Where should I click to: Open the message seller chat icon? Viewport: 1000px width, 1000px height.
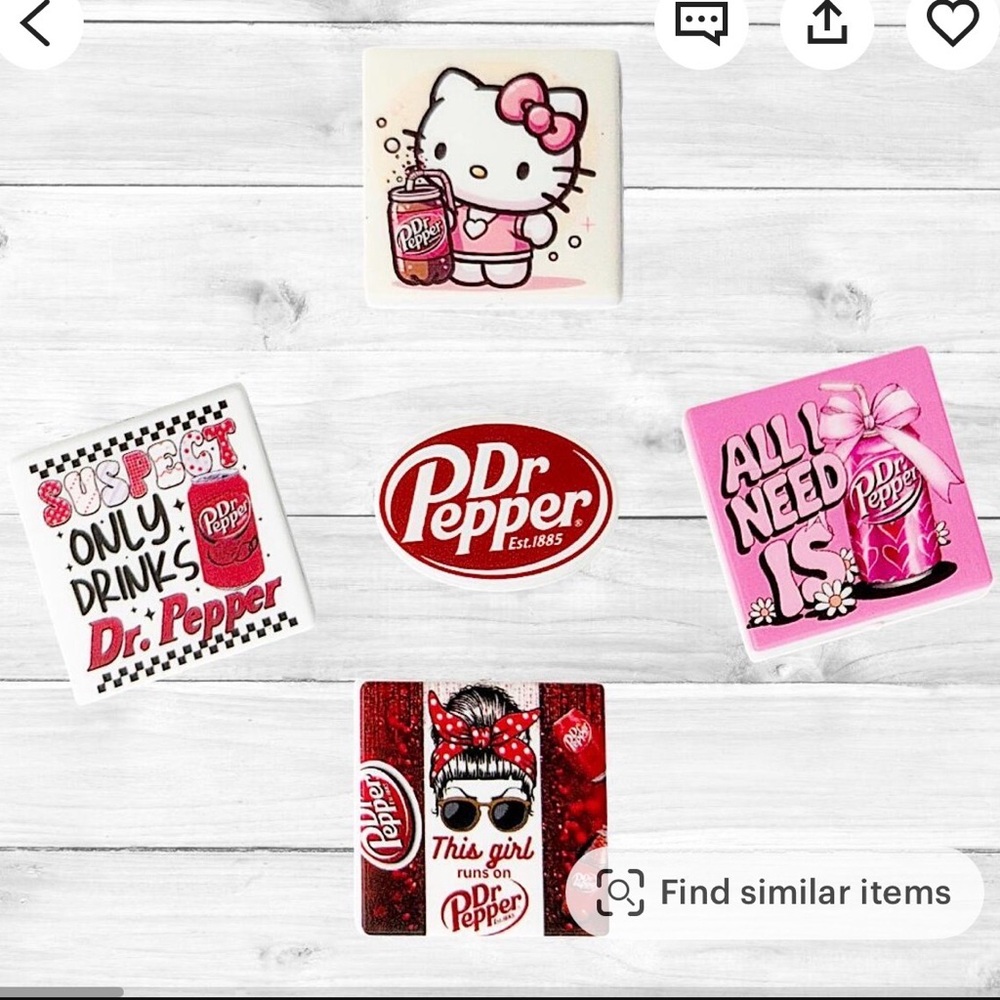701,22
